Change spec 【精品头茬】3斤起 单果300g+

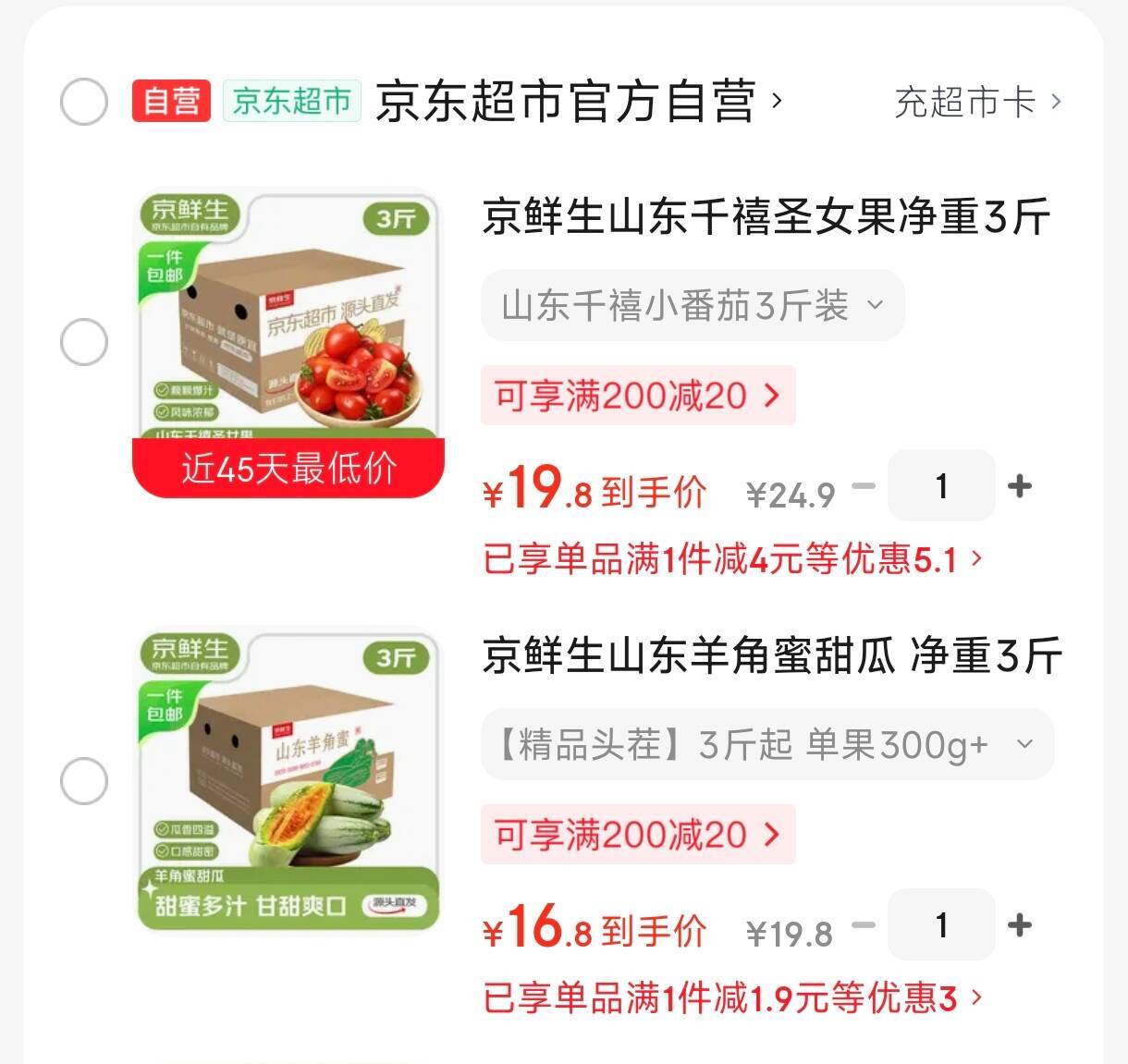pos(766,744)
